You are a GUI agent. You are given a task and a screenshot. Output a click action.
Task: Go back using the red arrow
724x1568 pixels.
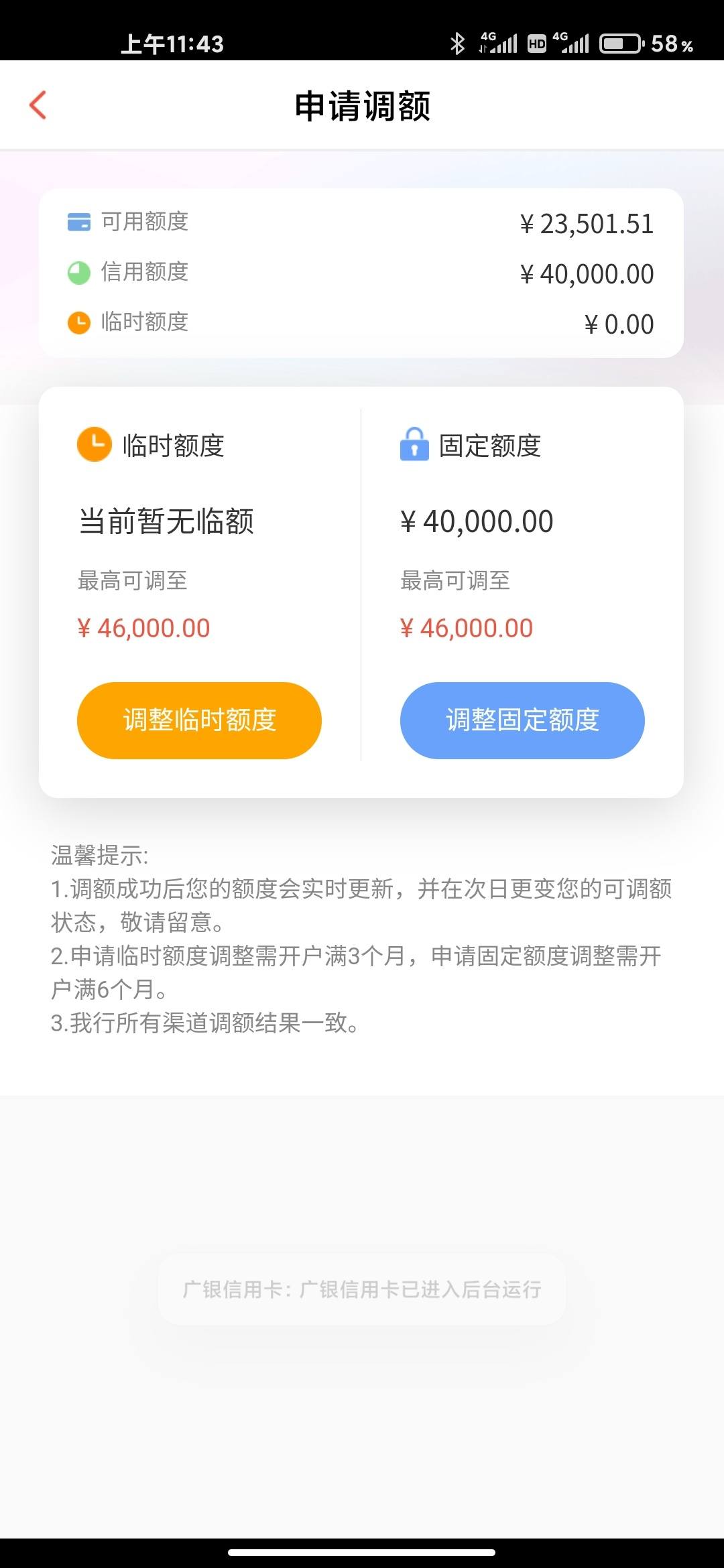coord(38,105)
